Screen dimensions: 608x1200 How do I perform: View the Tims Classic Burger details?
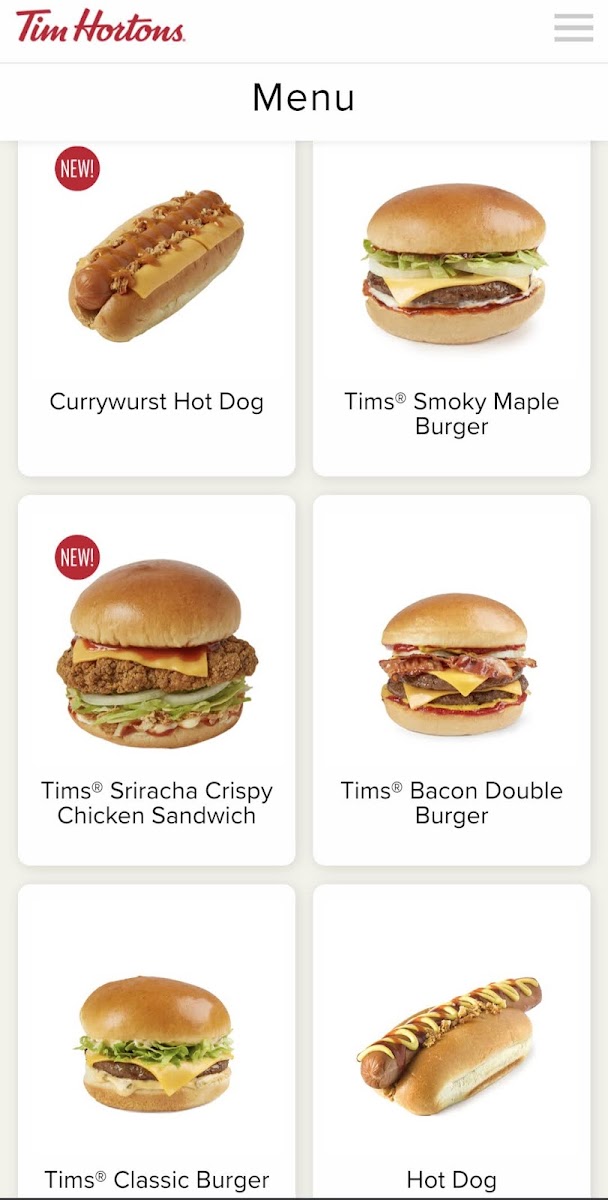tap(157, 1045)
